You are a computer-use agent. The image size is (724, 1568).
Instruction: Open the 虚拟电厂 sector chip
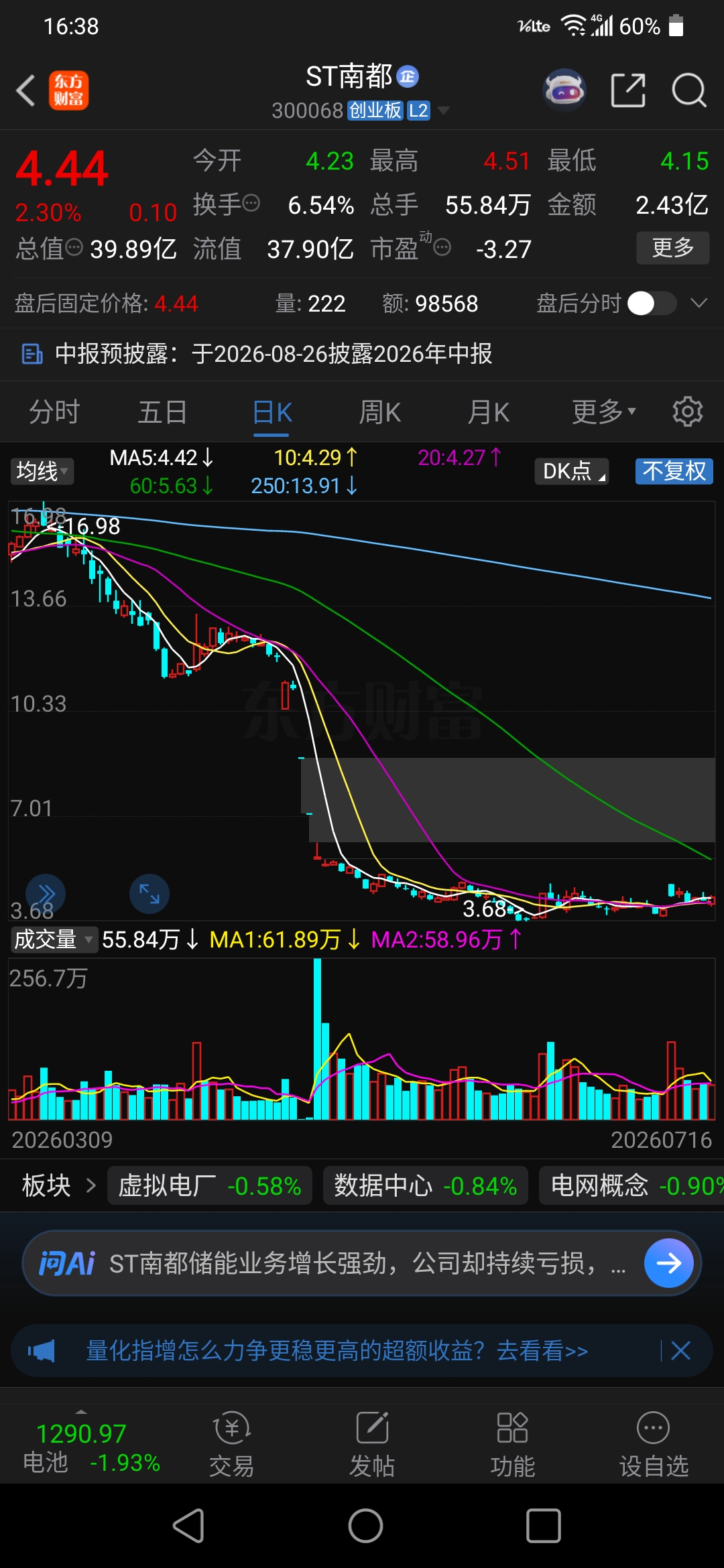[210, 1185]
